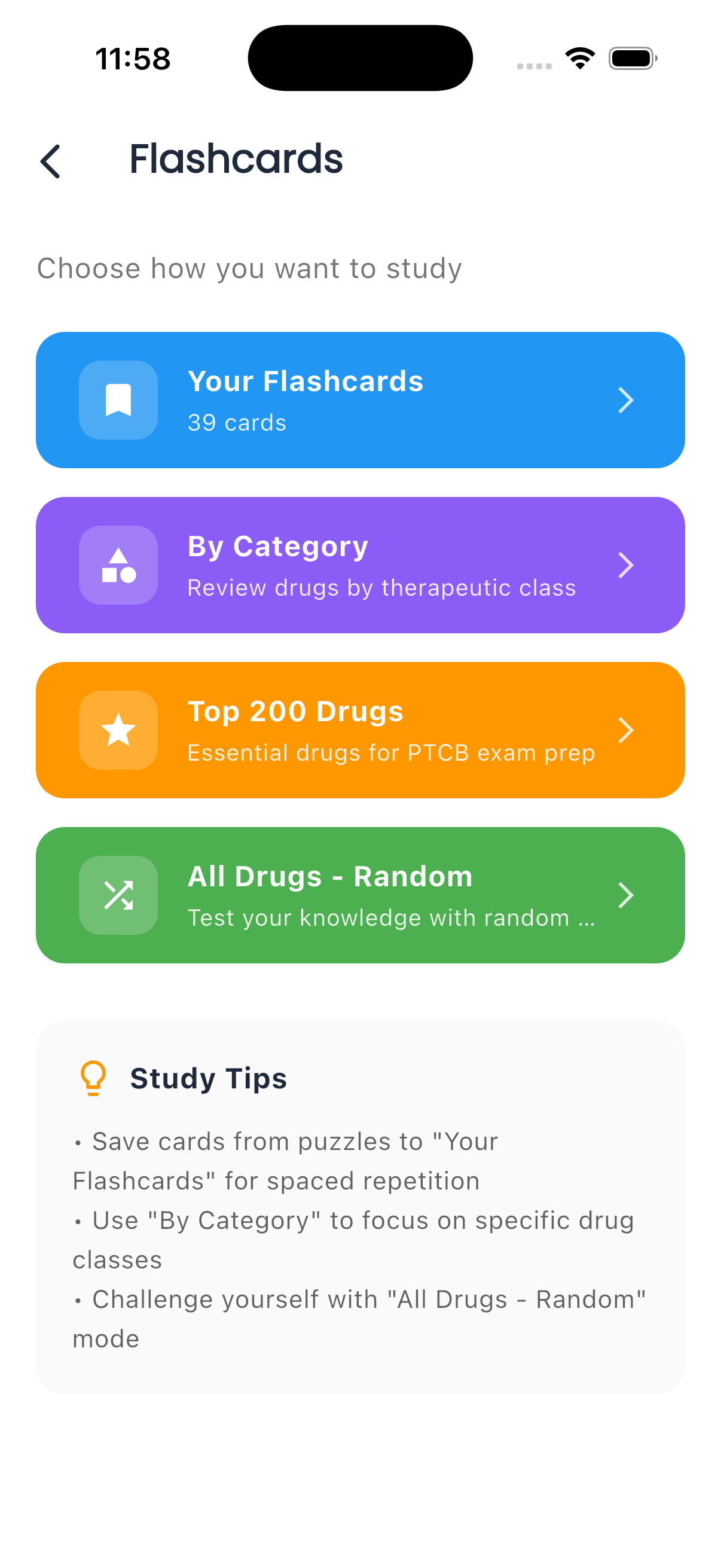
Task: Click the shuffle icon on All Drugs - Random
Action: click(x=118, y=895)
